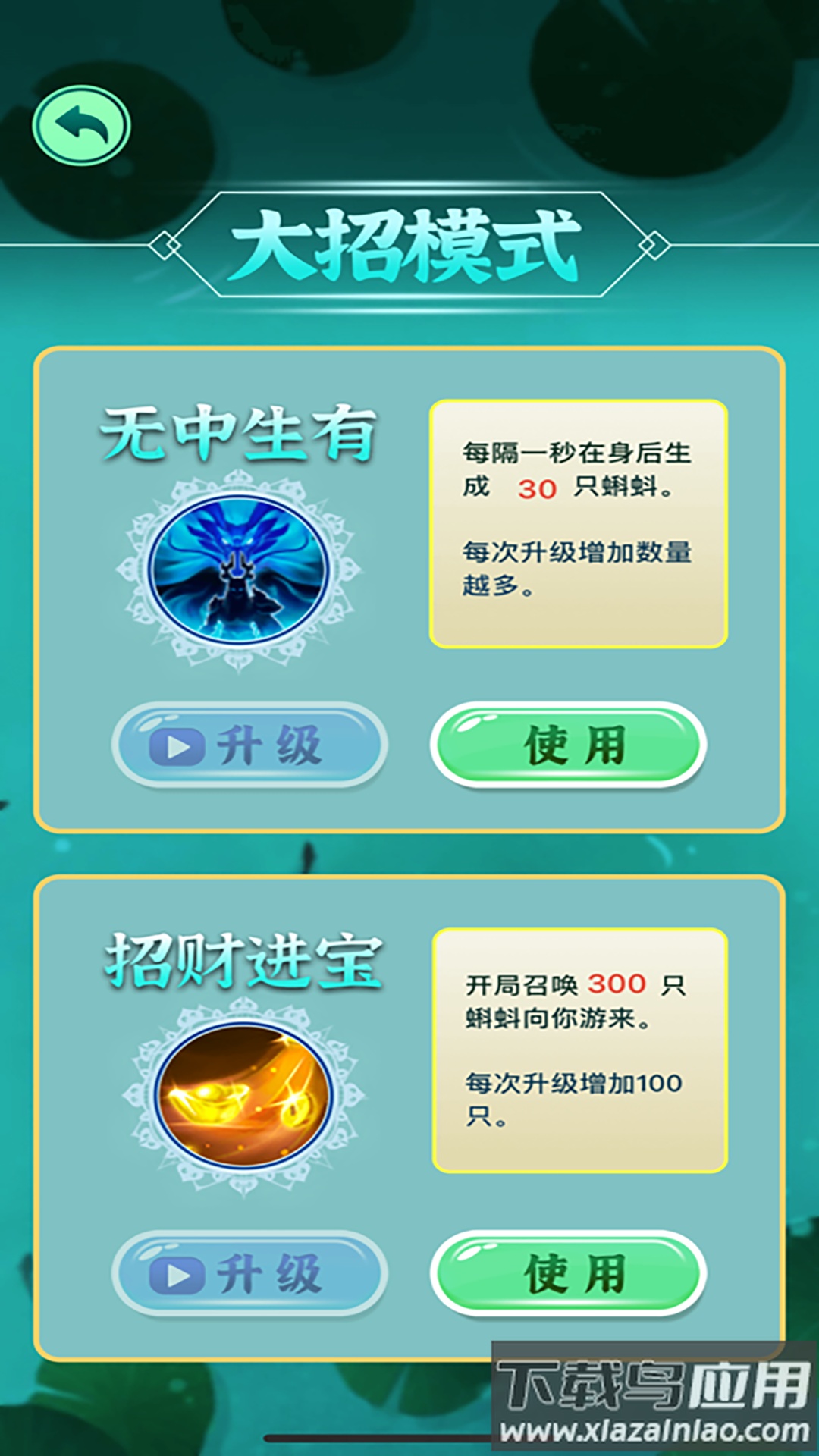The height and width of the screenshot is (1456, 819).
Task: Upgrade 招财进宝 via its 升级 button
Action: [x=250, y=1274]
